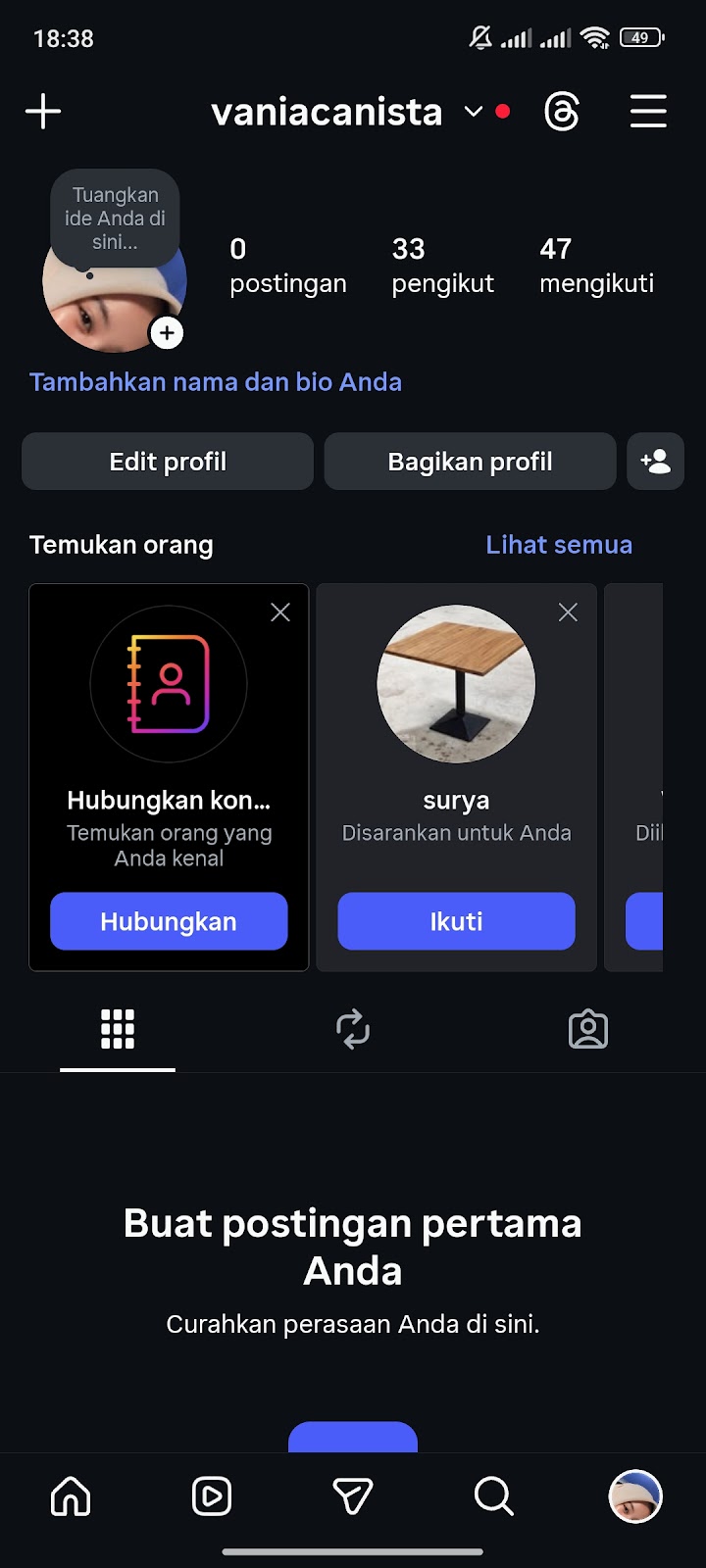The image size is (706, 1568).
Task: Open the search tab in bottom navigation
Action: 493,1496
